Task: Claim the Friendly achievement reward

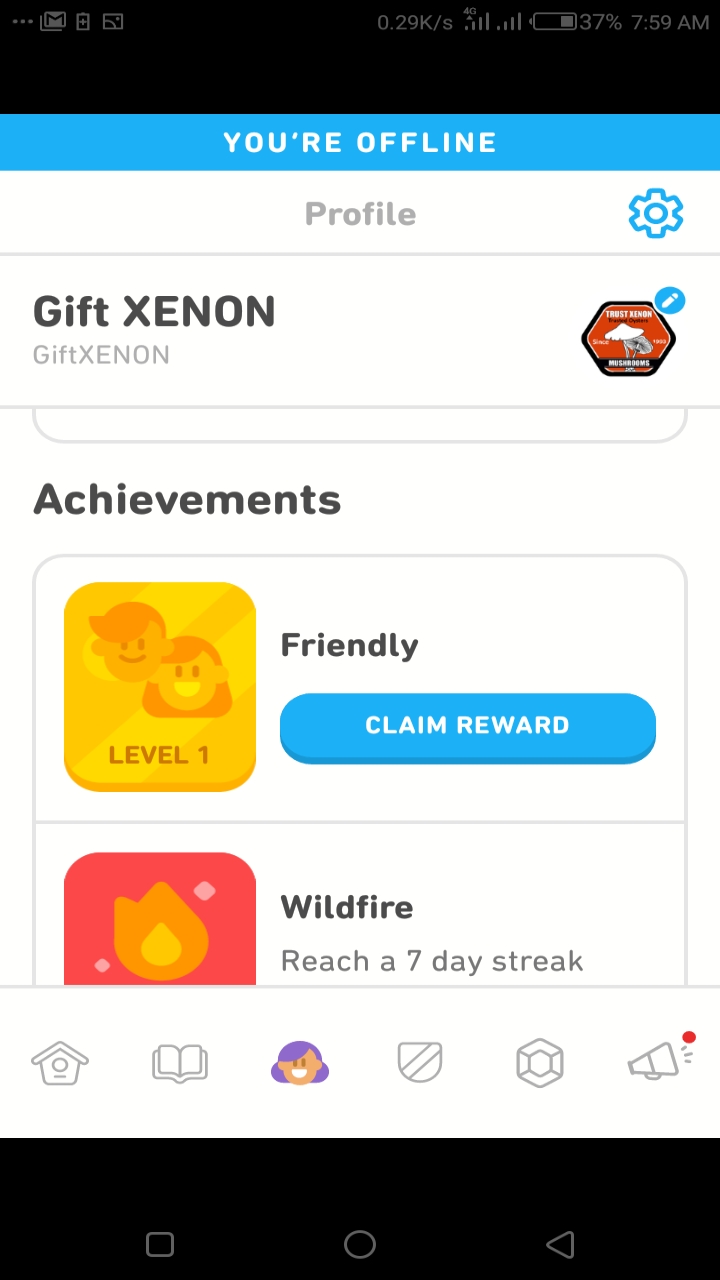Action: click(x=467, y=726)
